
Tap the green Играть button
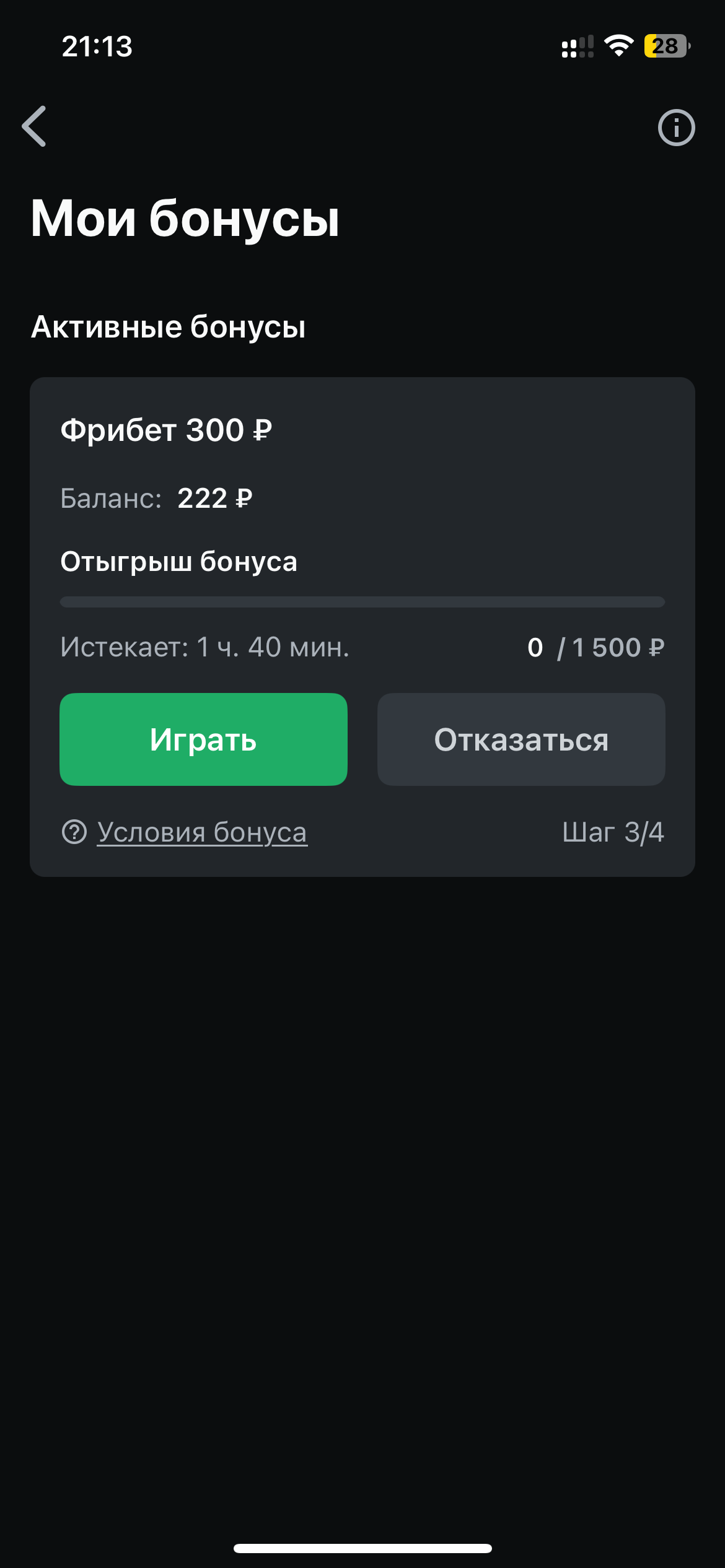(x=203, y=739)
